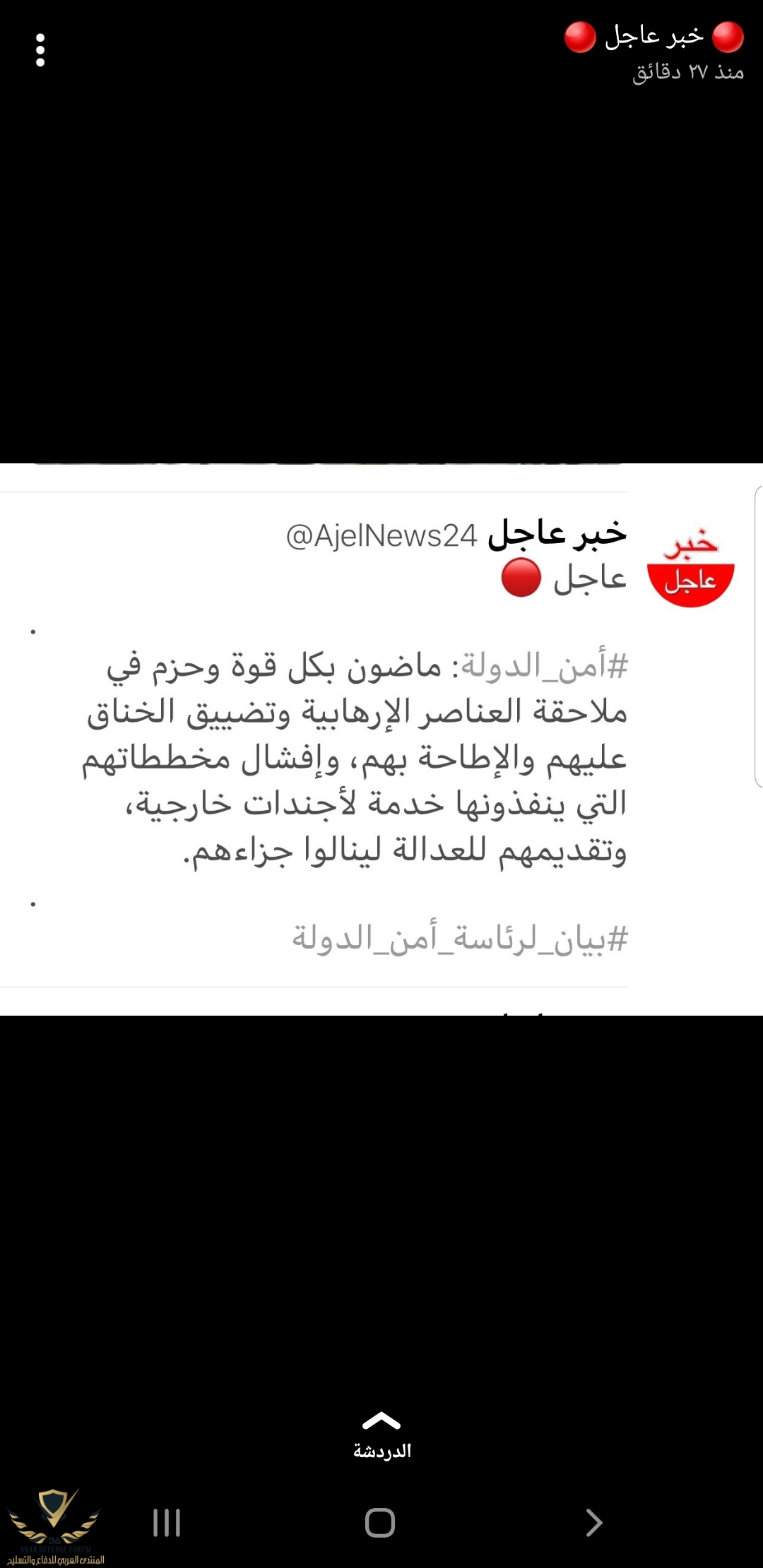The width and height of the screenshot is (763, 1568).
Task: Open the three-dot overflow menu
Action: pos(40,50)
